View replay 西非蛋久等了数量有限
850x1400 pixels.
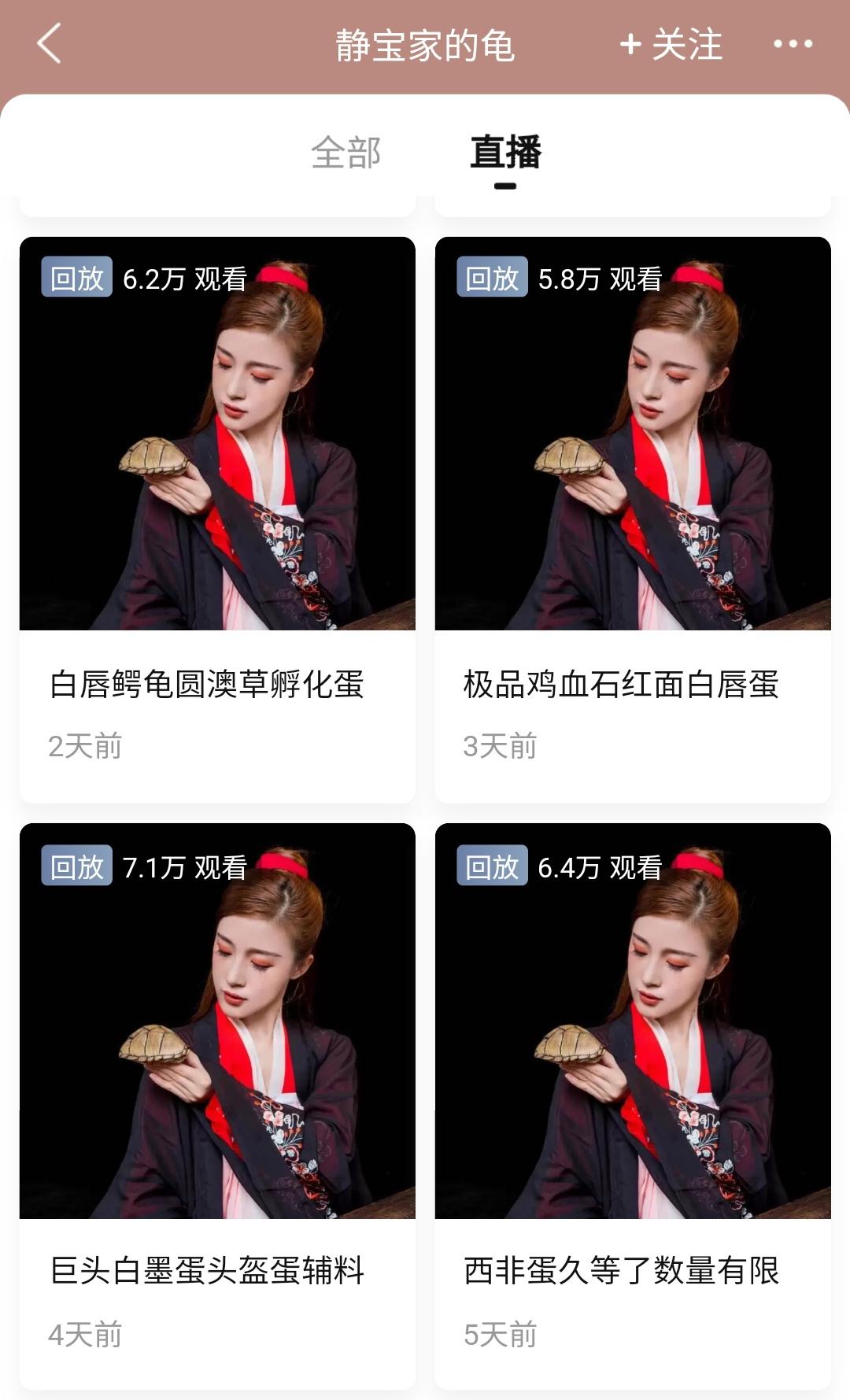(x=633, y=1021)
